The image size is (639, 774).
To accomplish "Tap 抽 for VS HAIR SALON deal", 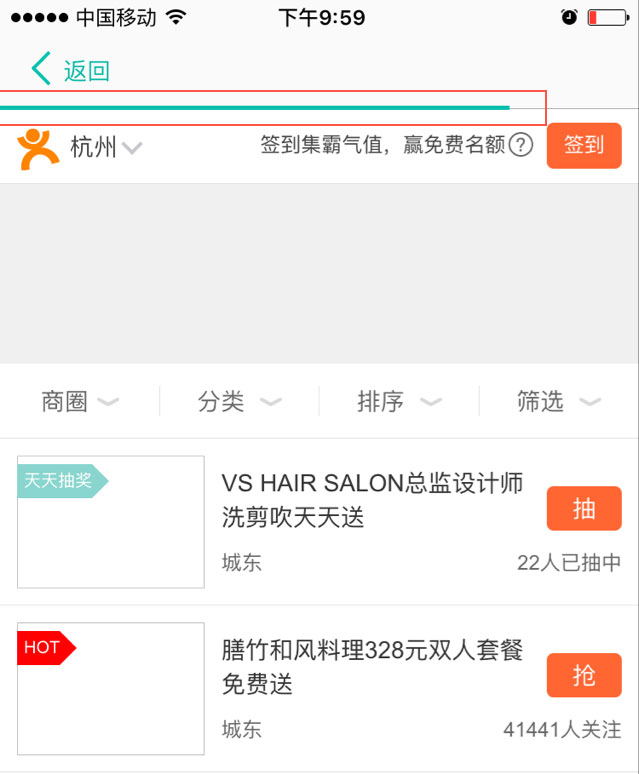I will coord(584,509).
